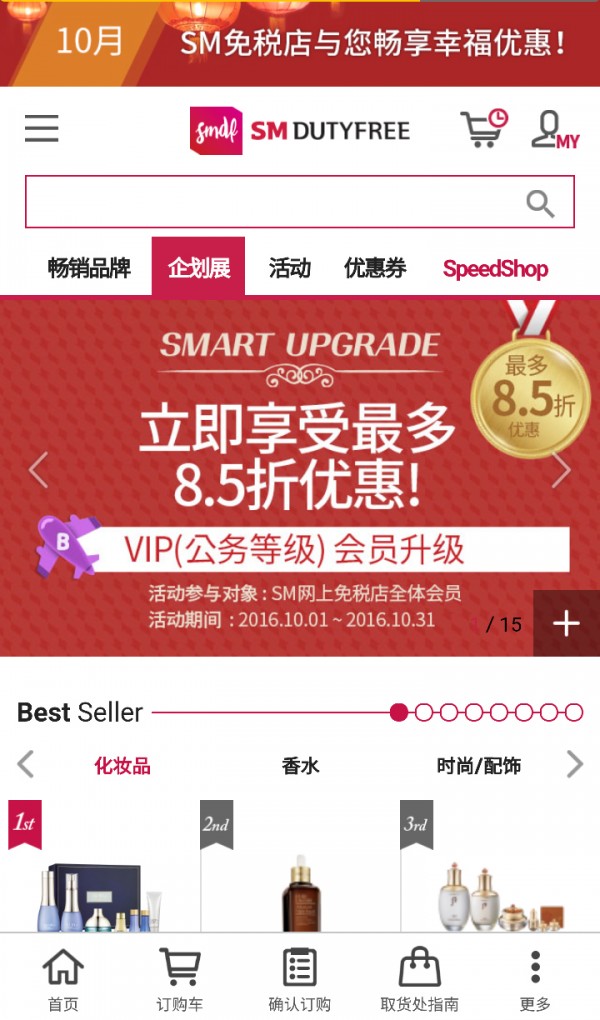This screenshot has width=600, height=1020.
Task: Expand all banners with the plus button
Action: coord(566,624)
